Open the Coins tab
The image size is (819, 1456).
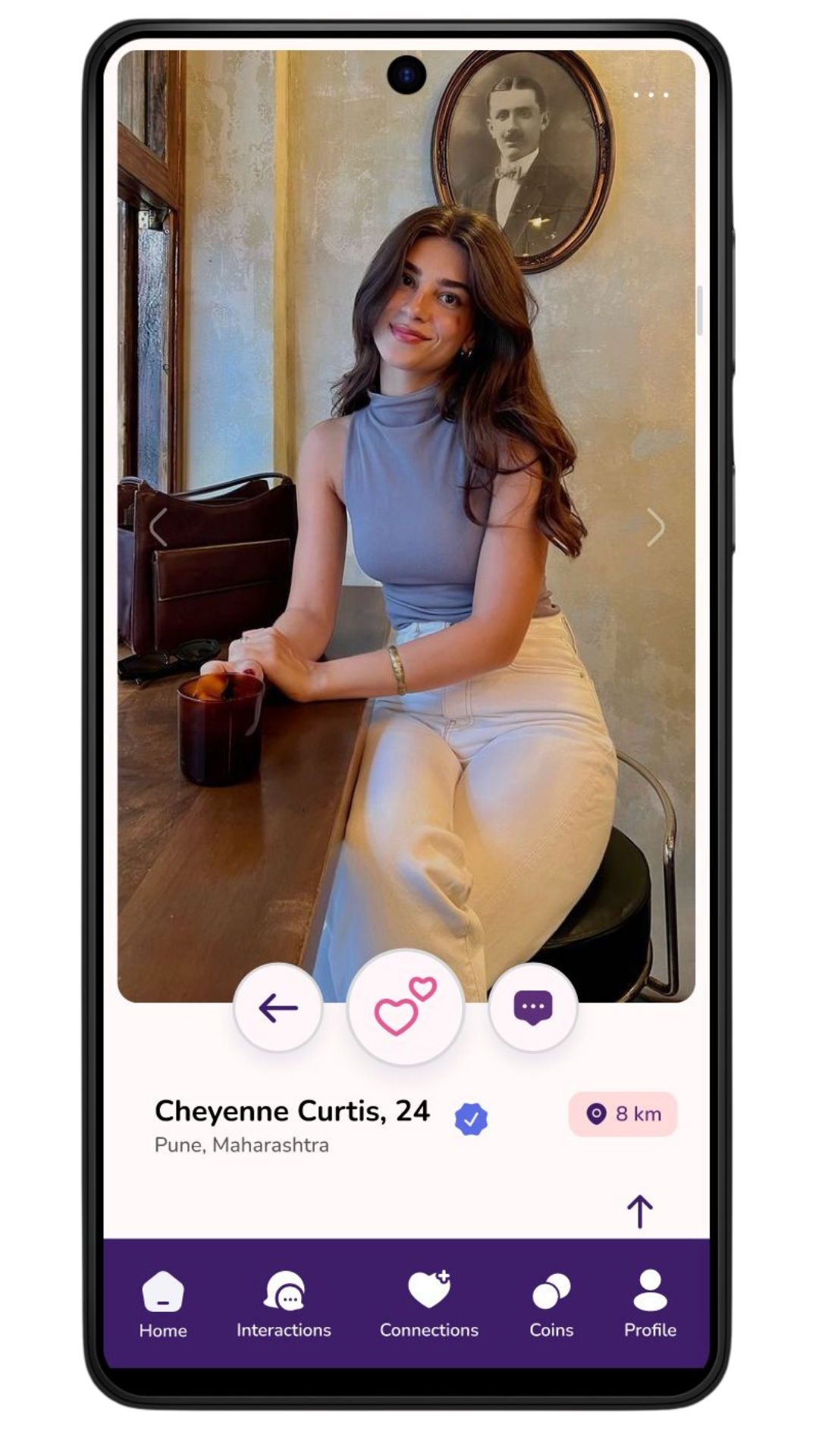coord(551,1304)
